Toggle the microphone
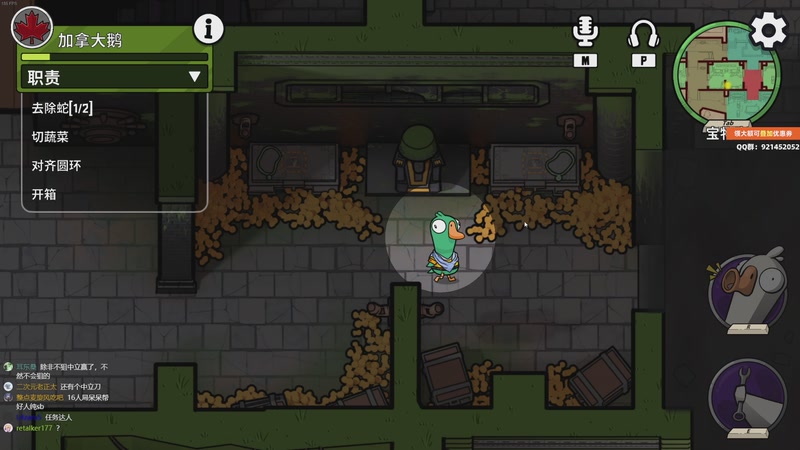 (585, 33)
